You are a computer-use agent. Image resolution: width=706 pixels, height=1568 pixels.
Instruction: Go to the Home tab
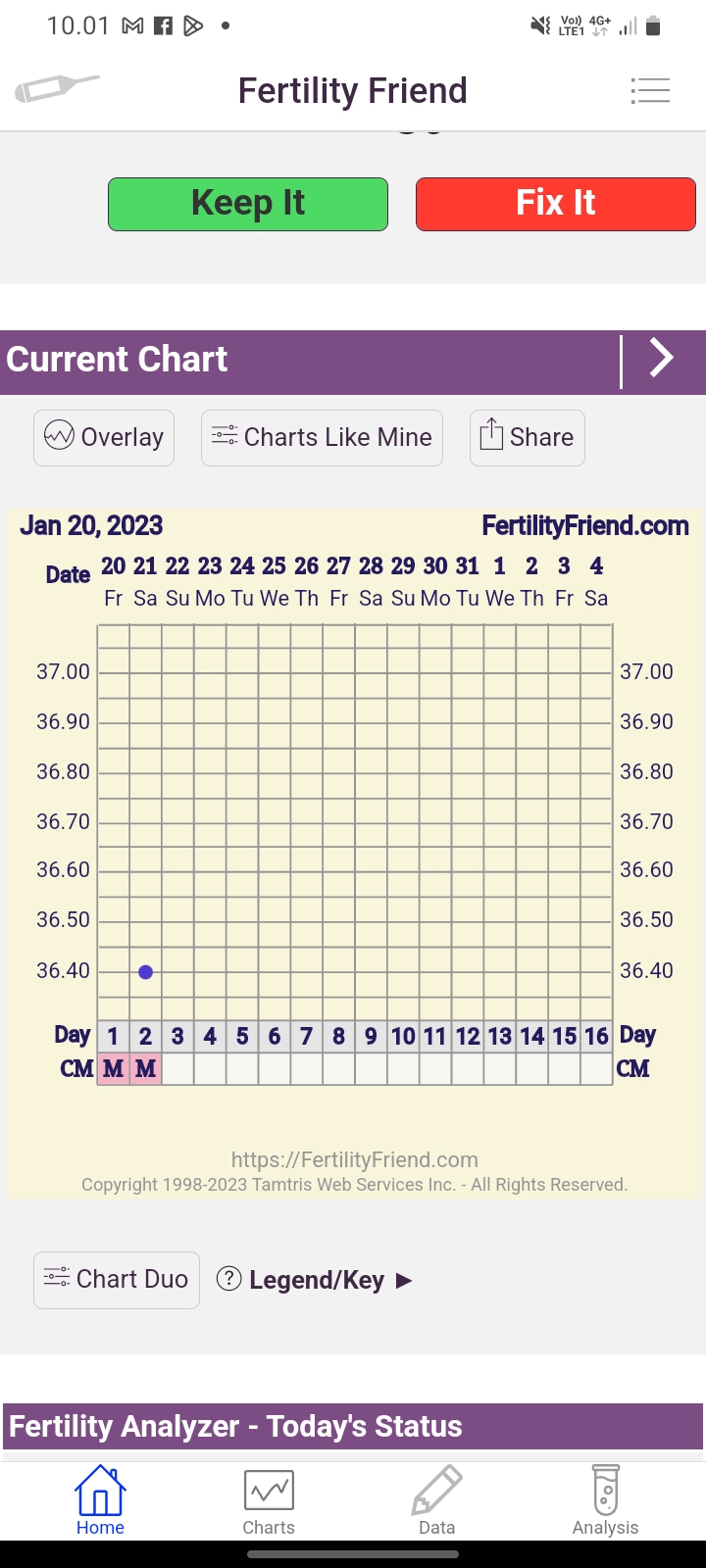(x=100, y=1501)
